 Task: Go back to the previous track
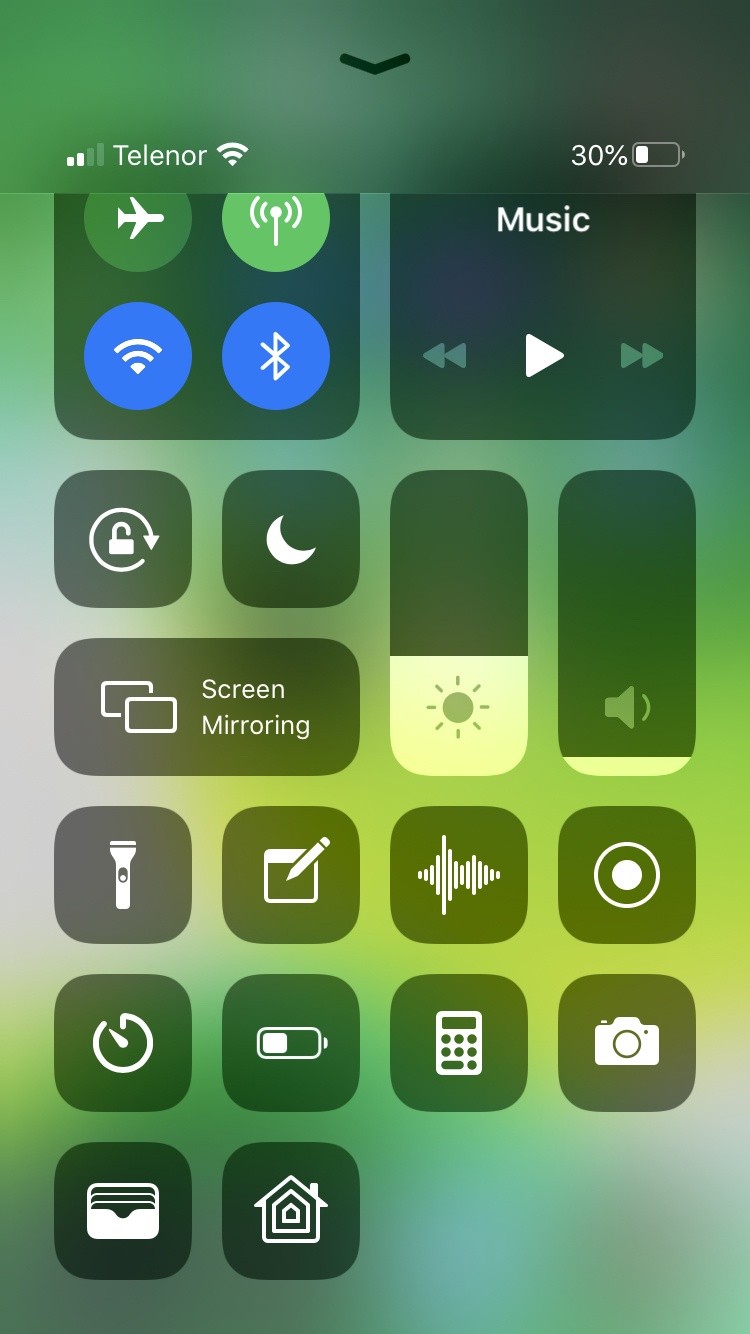click(x=445, y=356)
